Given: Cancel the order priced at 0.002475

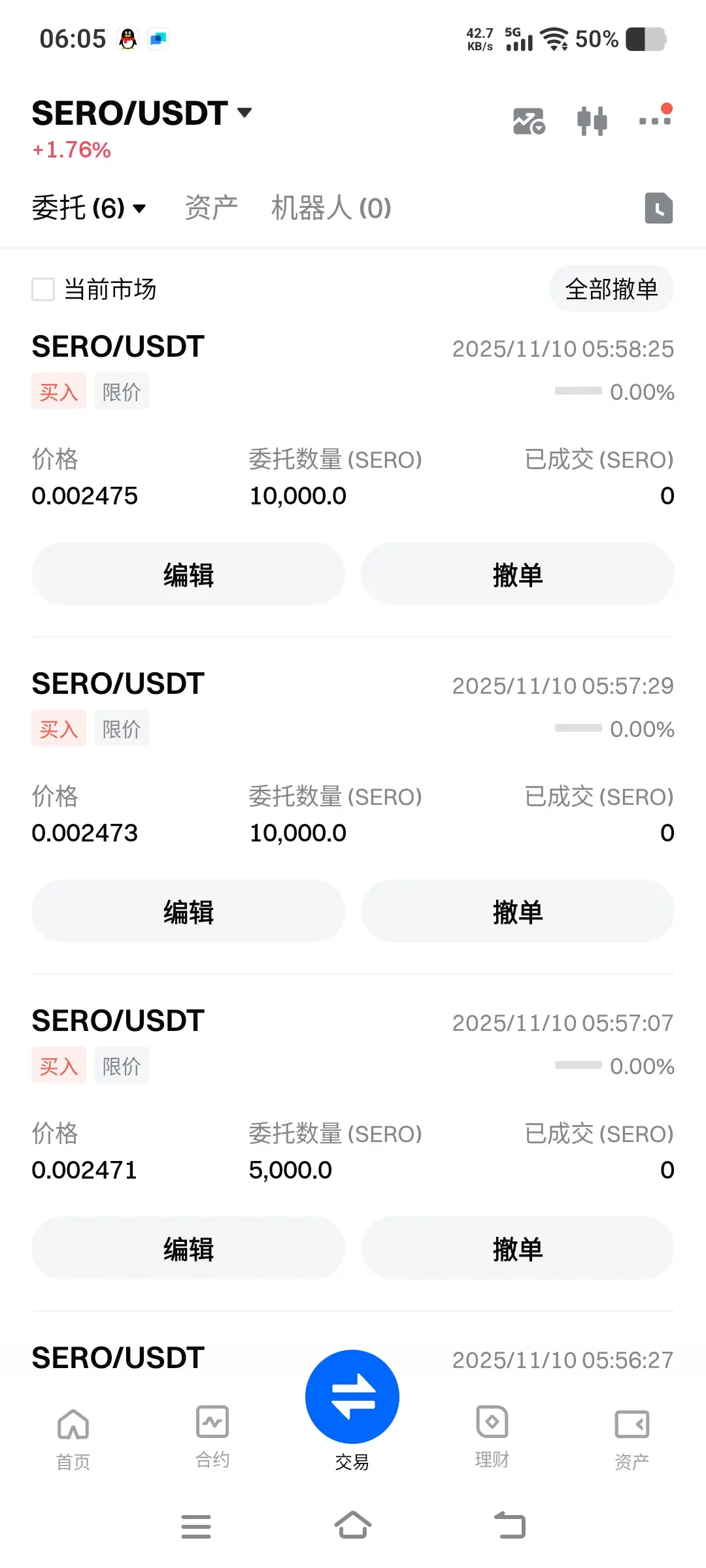Looking at the screenshot, I should point(518,574).
